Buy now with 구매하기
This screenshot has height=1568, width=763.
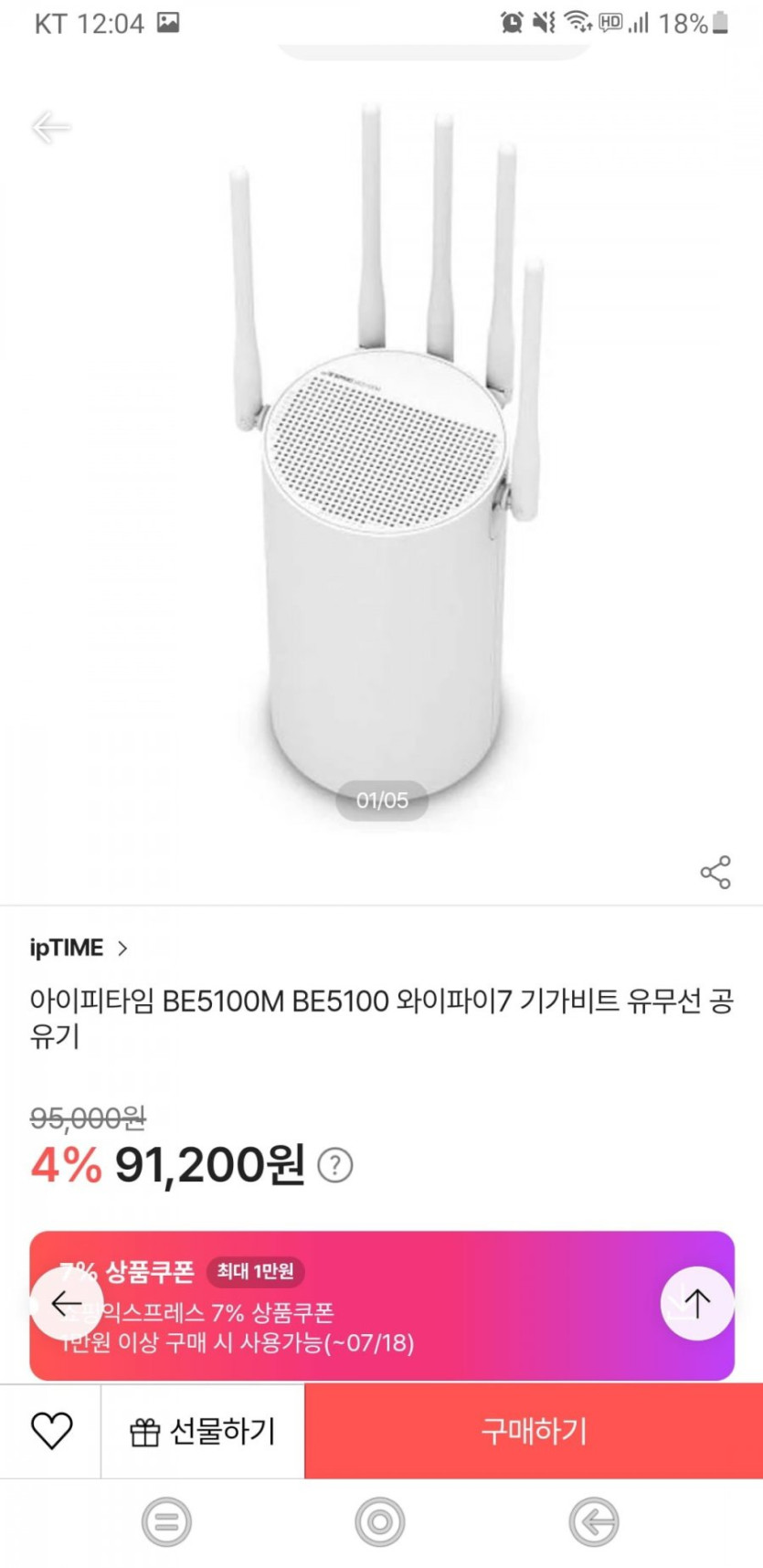click(x=534, y=1431)
